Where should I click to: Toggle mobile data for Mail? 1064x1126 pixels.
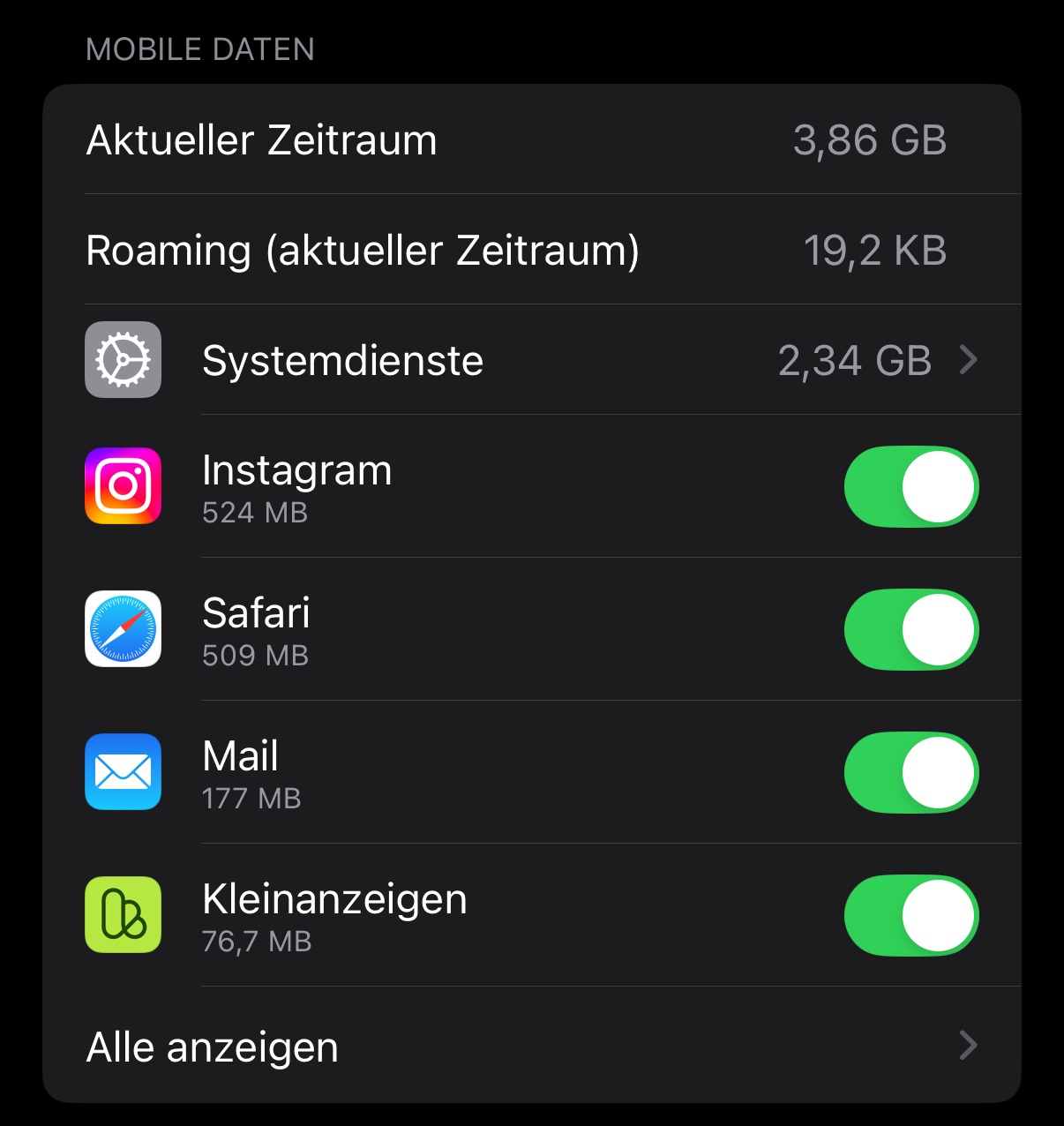910,773
